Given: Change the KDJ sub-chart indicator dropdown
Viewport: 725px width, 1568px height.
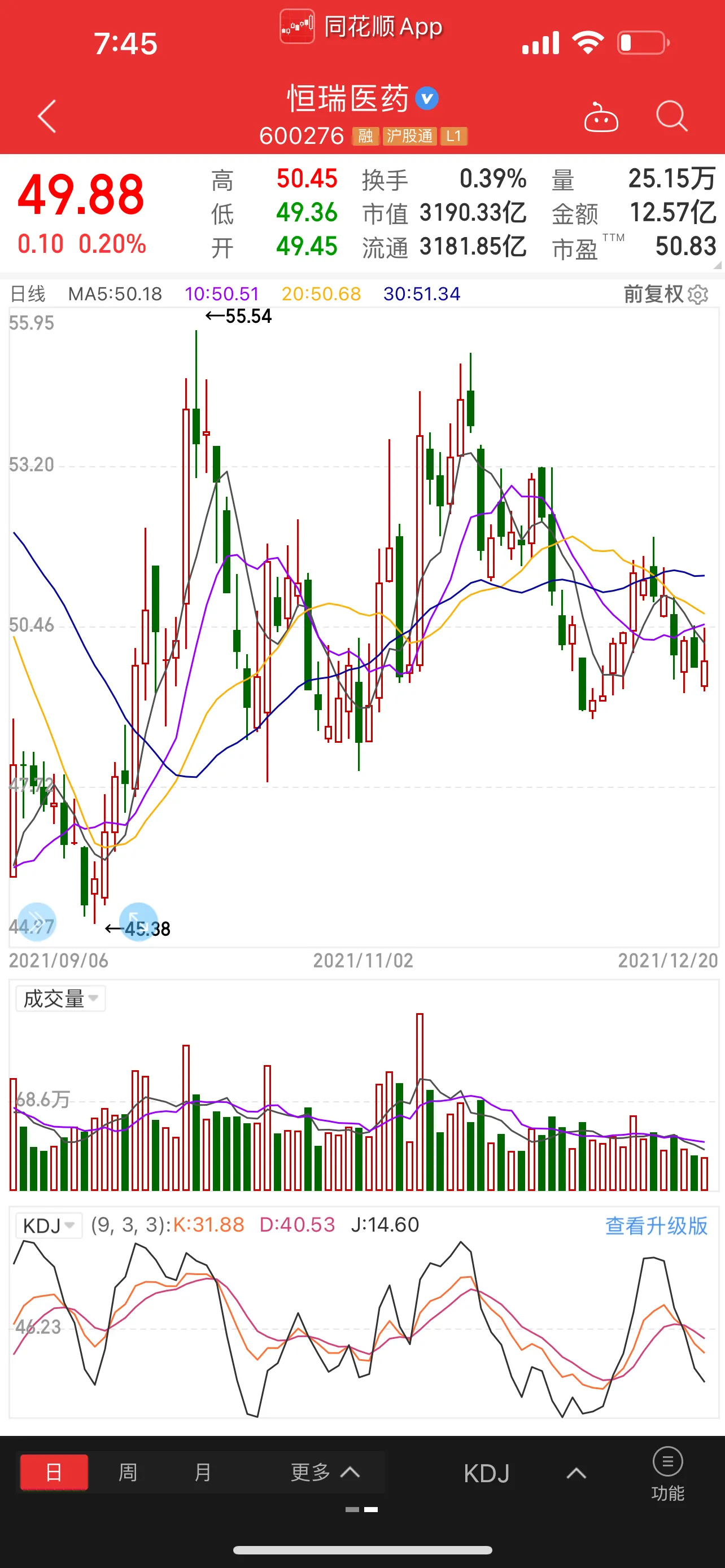Looking at the screenshot, I should click(49, 1225).
